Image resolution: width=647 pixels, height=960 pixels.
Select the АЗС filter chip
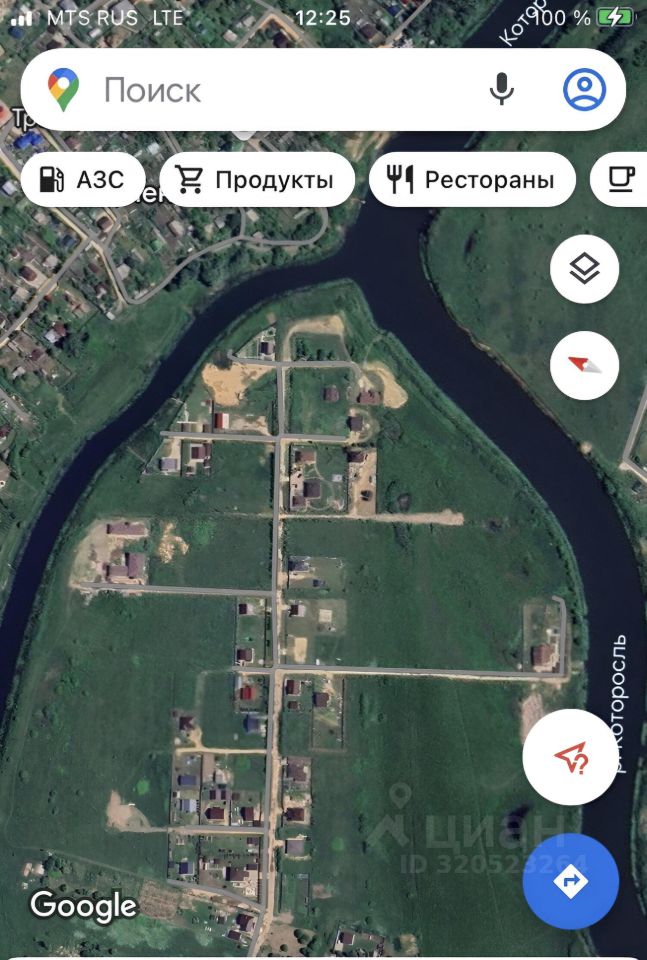tap(82, 180)
